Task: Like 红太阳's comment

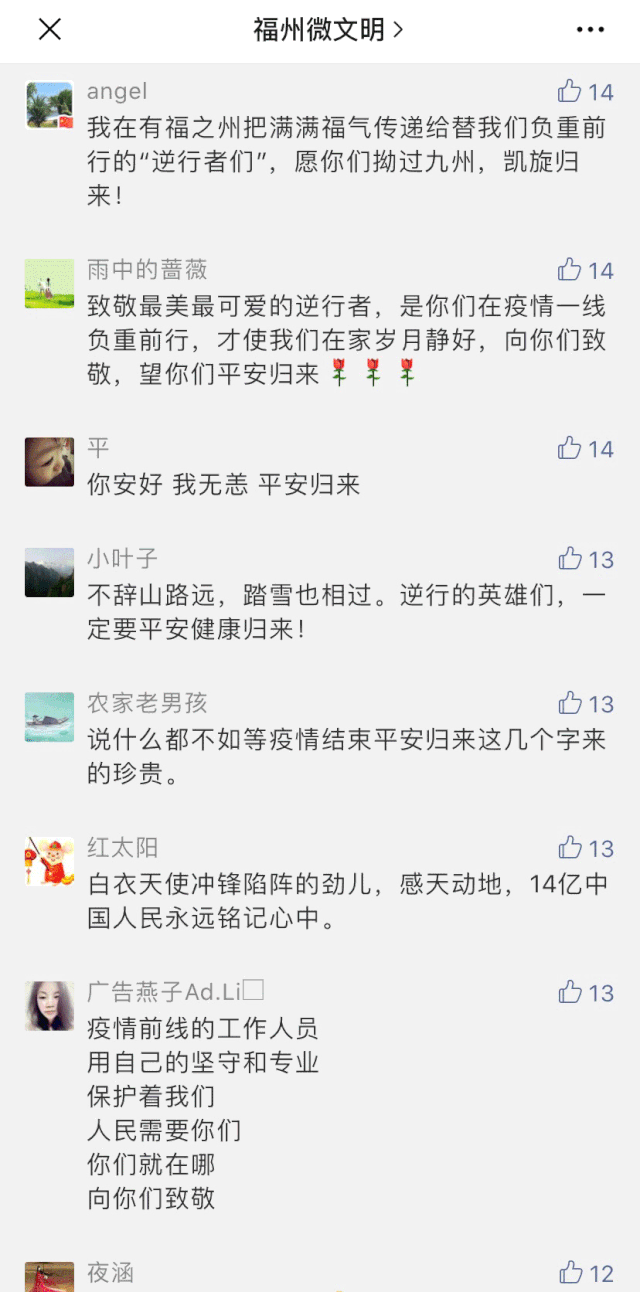Action: click(x=571, y=848)
